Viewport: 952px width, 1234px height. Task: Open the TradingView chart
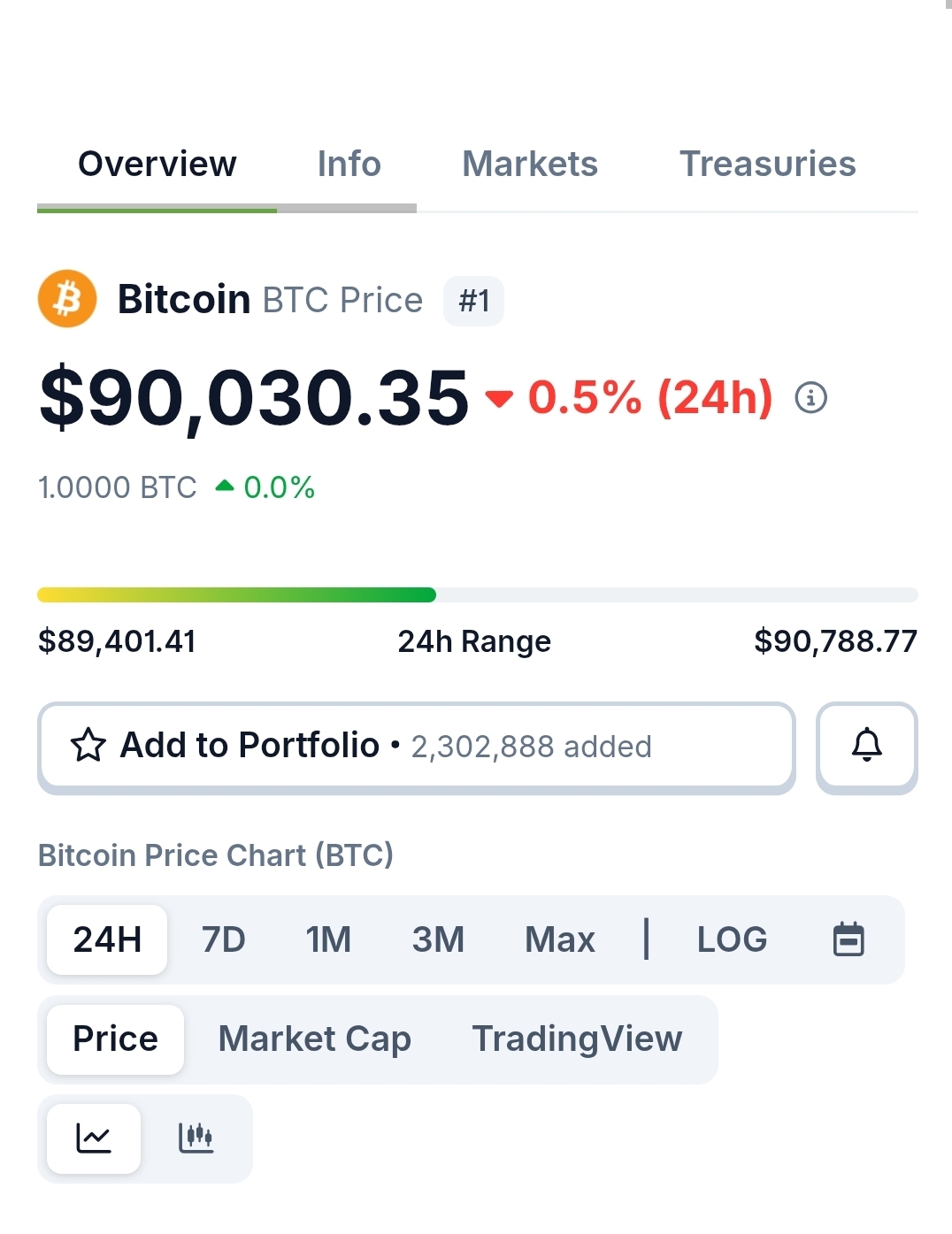click(x=577, y=1039)
